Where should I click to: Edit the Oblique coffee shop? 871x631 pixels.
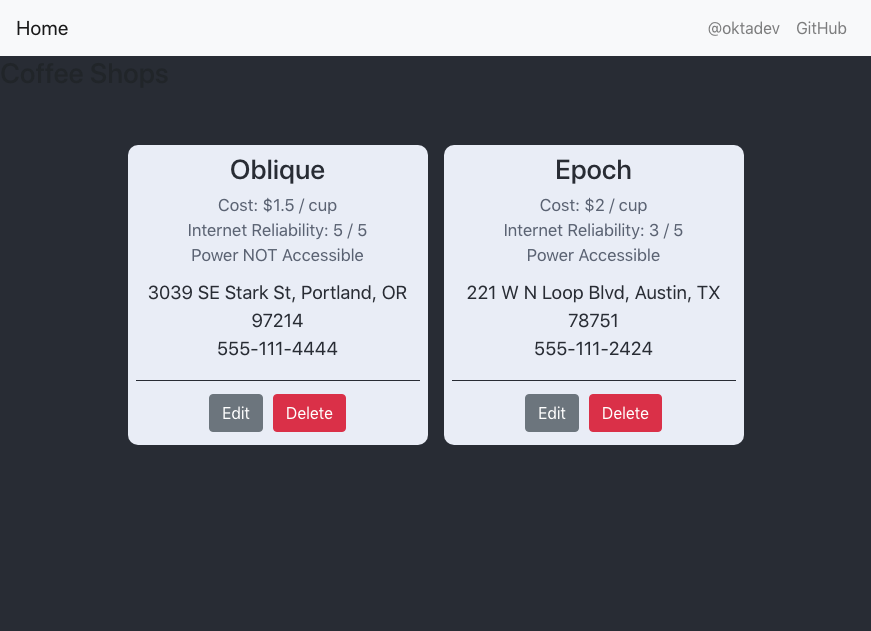[x=236, y=413]
